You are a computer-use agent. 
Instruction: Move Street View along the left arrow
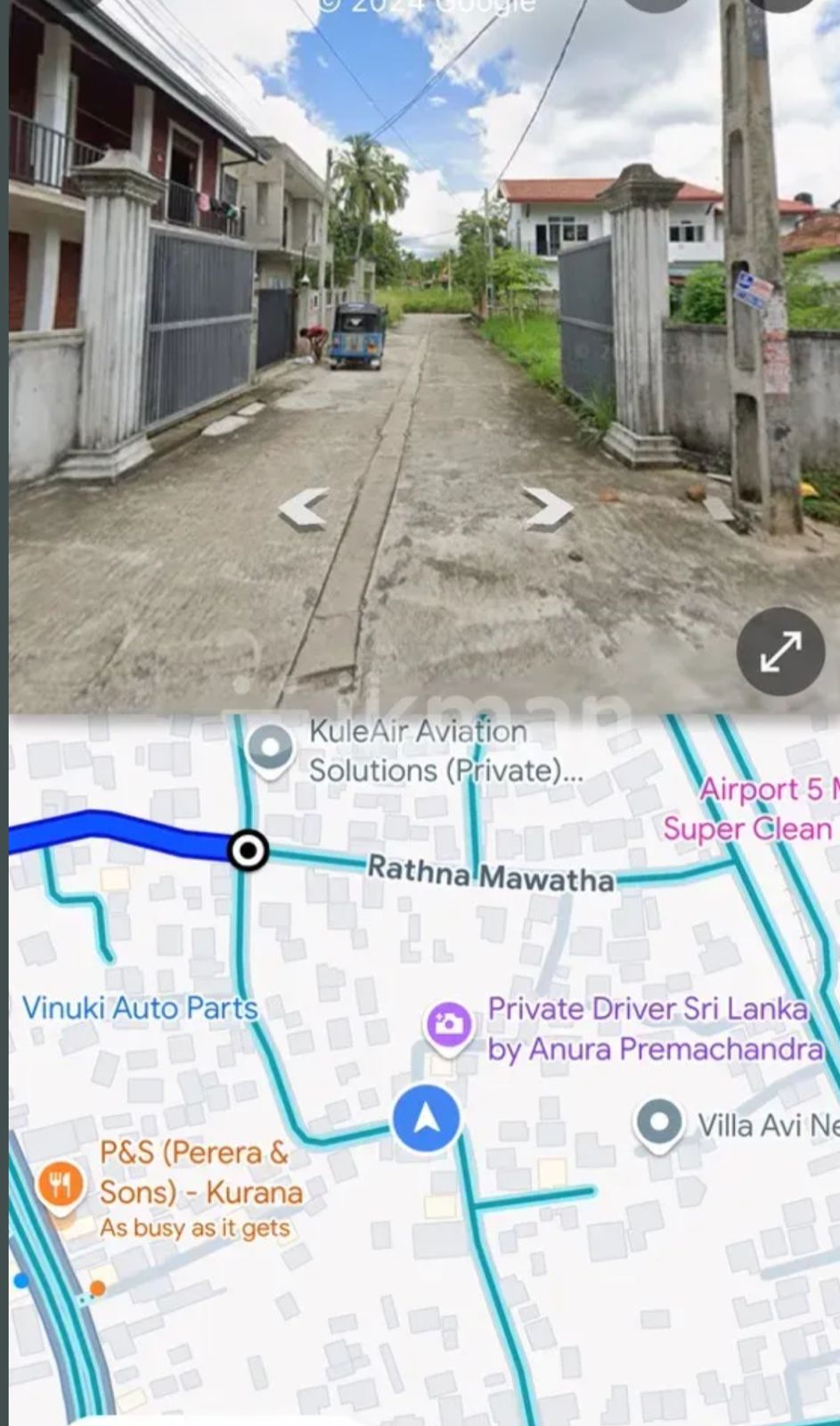click(x=303, y=509)
